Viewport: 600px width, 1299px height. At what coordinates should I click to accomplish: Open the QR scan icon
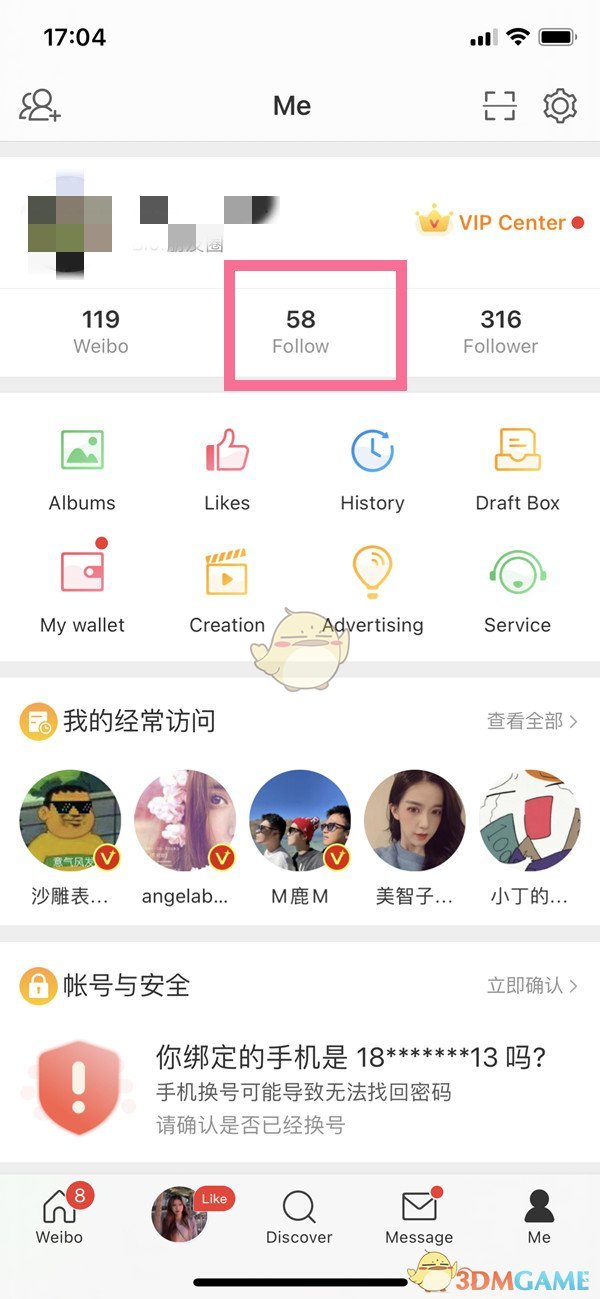click(500, 105)
